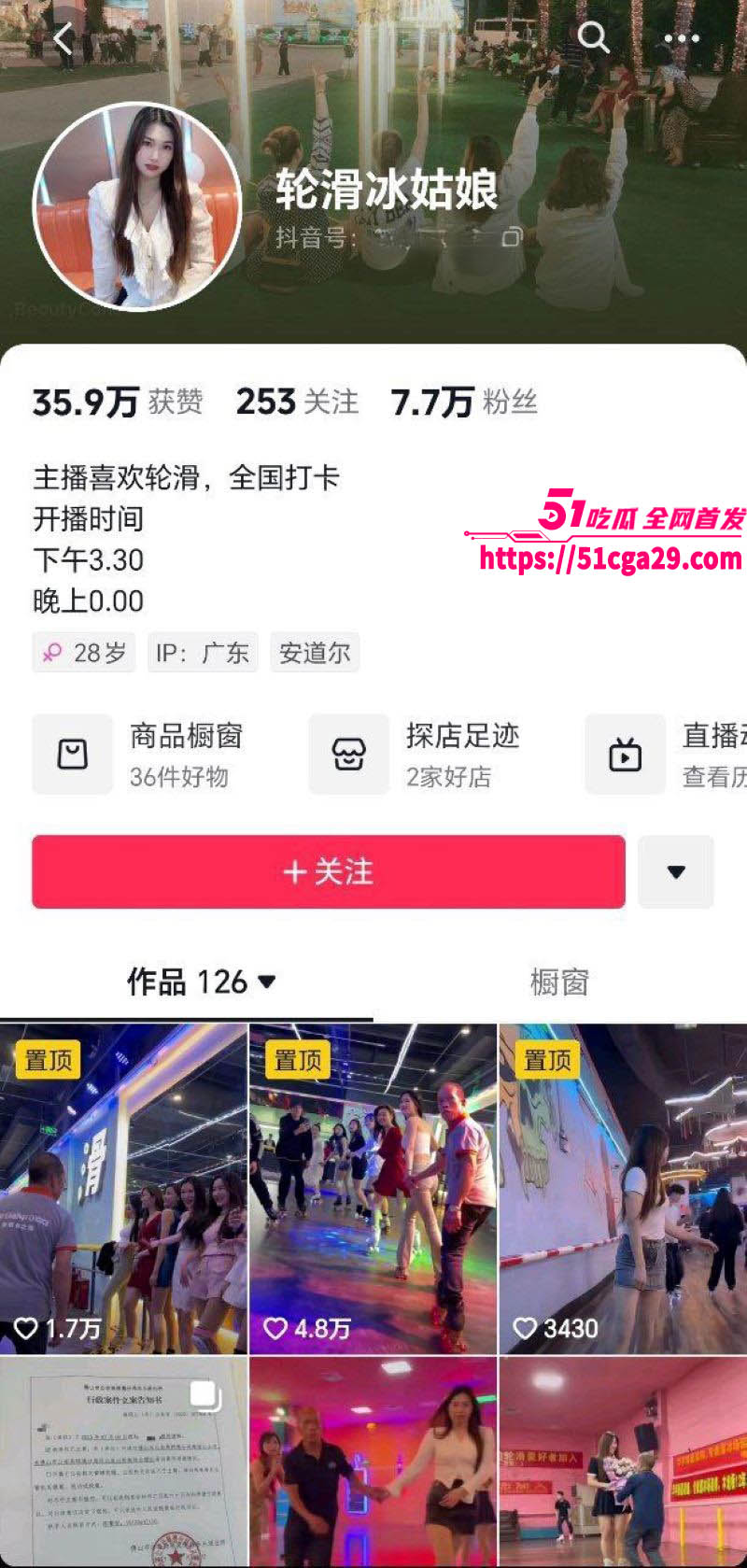
Task: Select the 安道尔 tag chip
Action: tap(315, 653)
